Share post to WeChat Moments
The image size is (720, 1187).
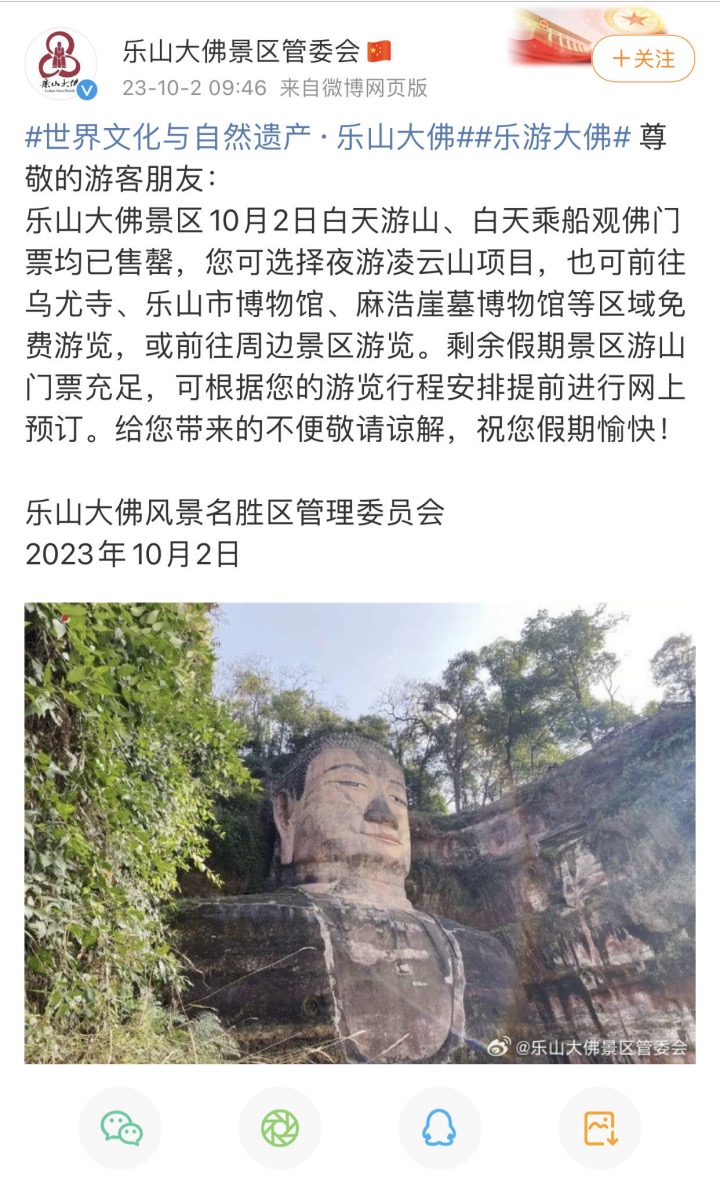pos(280,1127)
